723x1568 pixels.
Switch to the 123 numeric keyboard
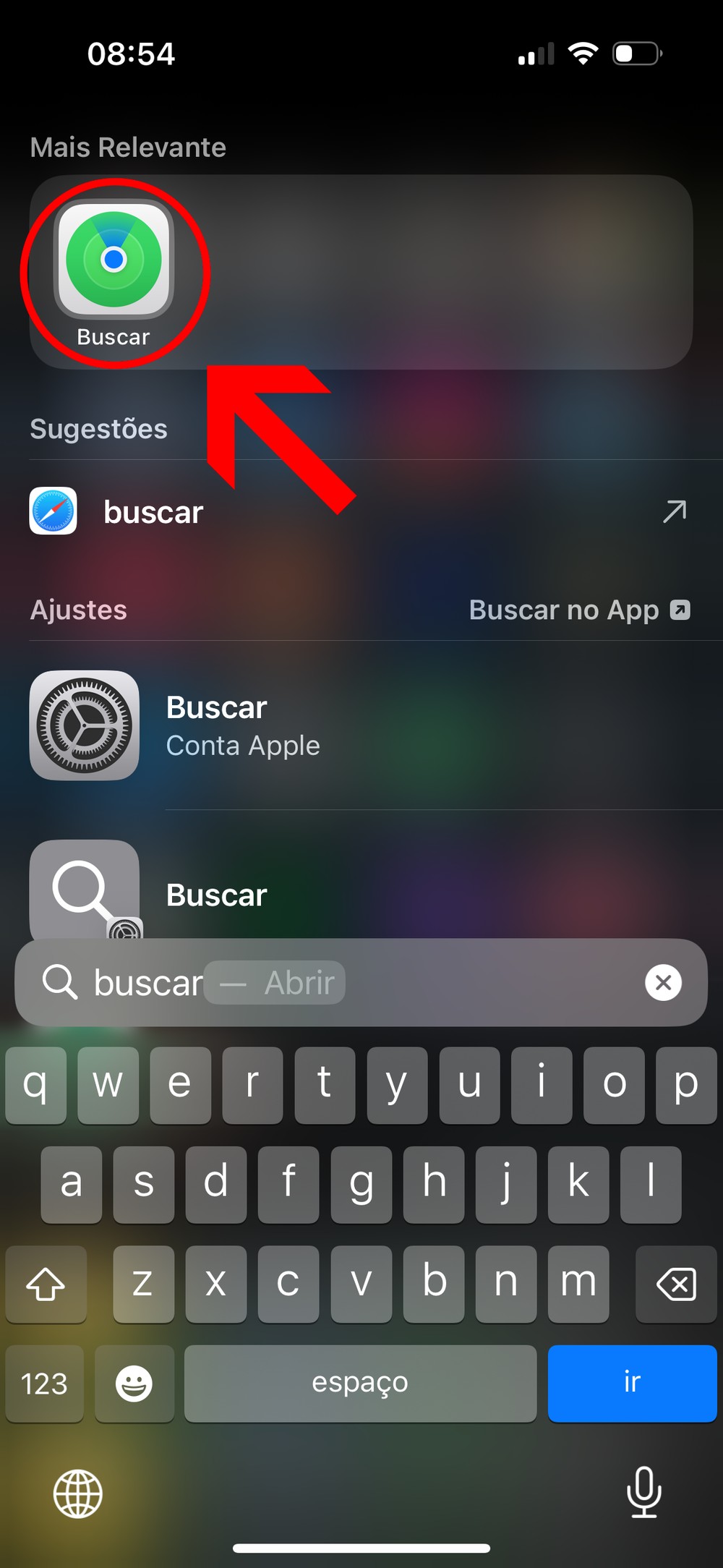click(x=44, y=1383)
